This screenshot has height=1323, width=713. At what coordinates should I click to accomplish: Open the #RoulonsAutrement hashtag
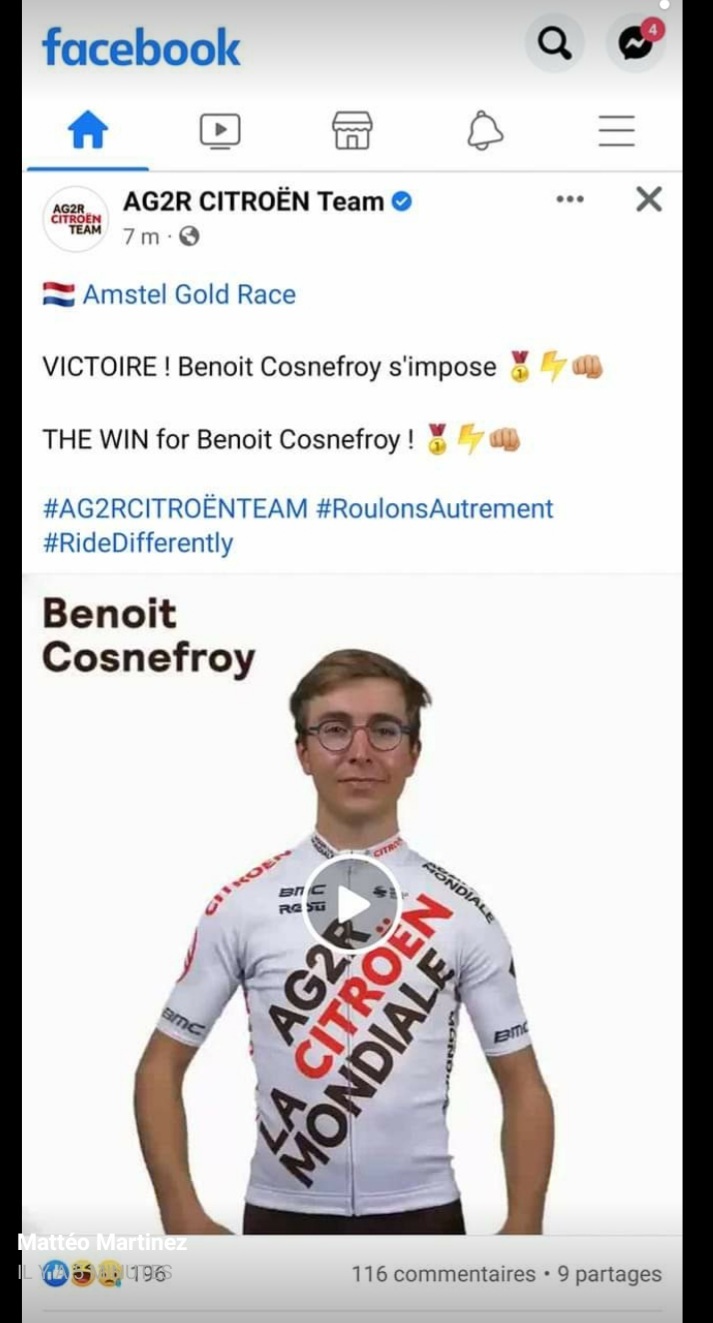coord(434,508)
